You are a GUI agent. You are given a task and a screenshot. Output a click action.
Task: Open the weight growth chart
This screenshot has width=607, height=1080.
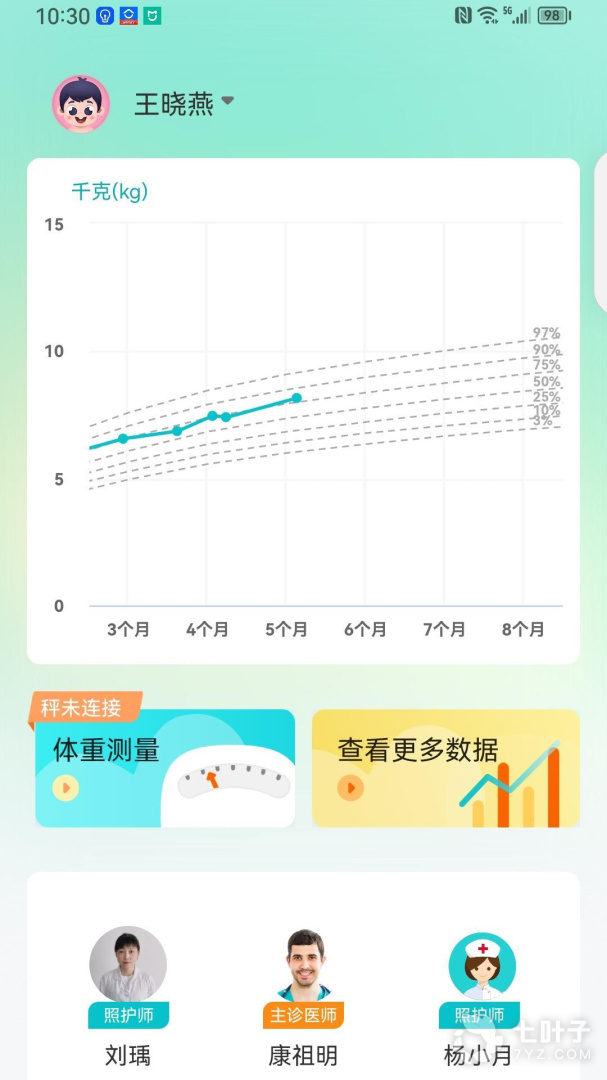coord(303,411)
